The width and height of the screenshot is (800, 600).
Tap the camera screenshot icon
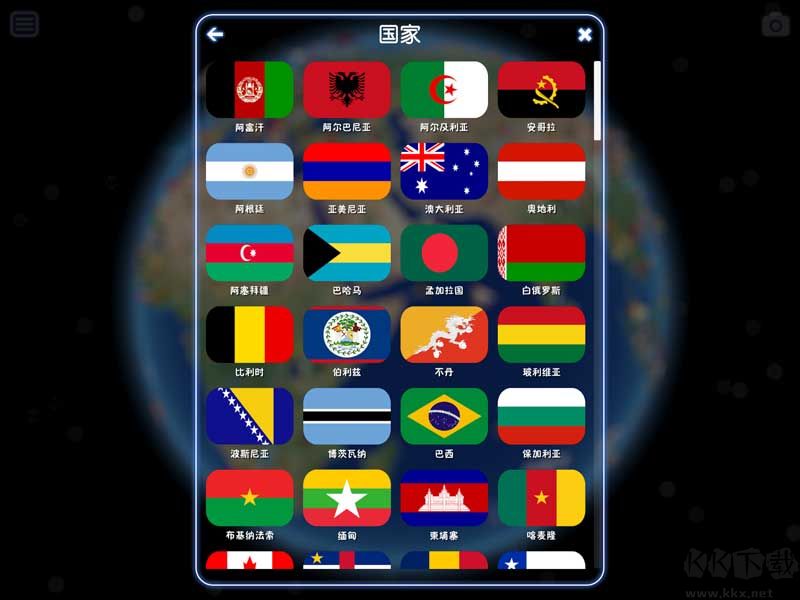point(775,25)
